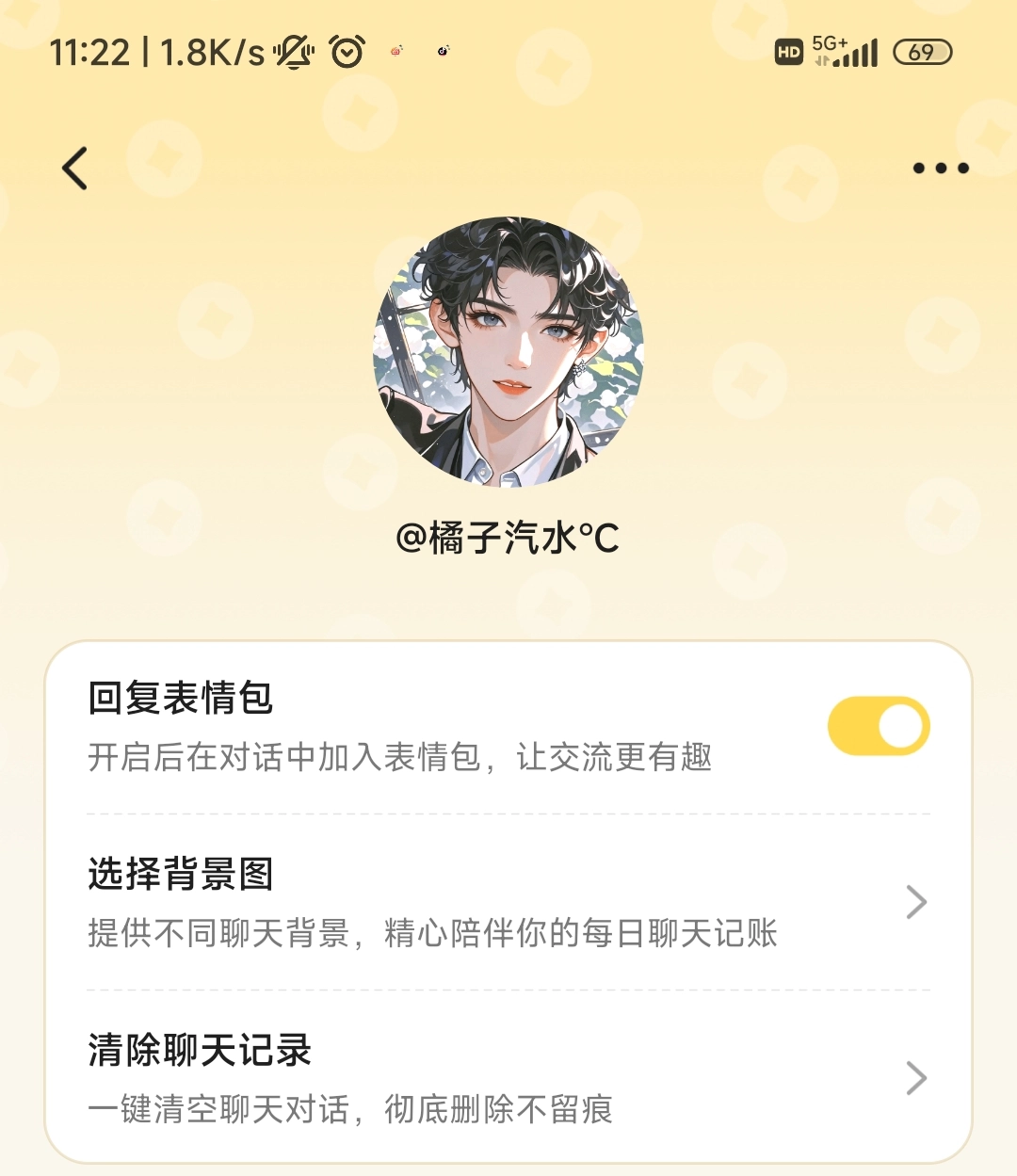Go back to the previous screen
The width and height of the screenshot is (1017, 1176).
click(x=75, y=169)
